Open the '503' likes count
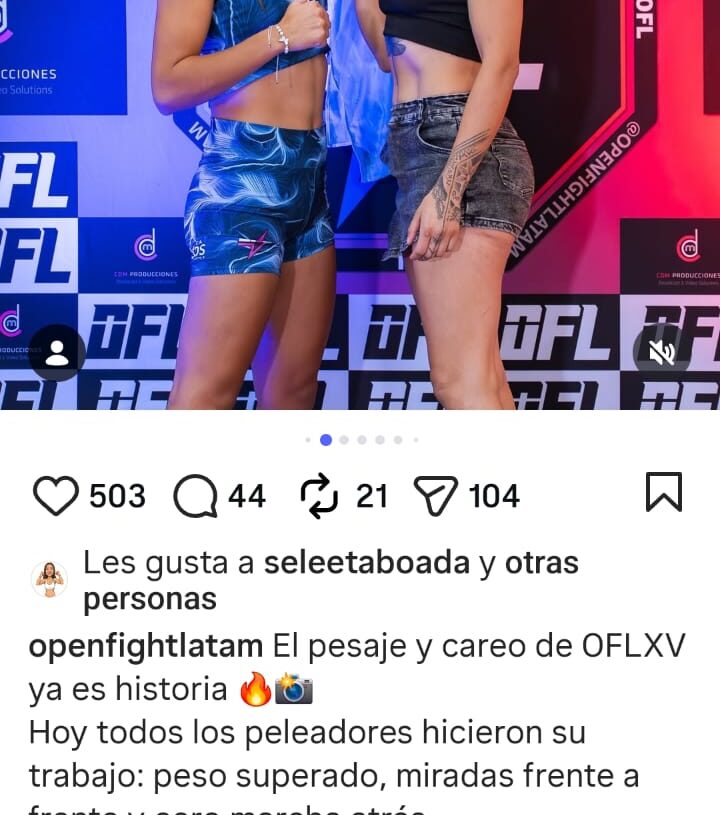This screenshot has height=815, width=720. [117, 494]
